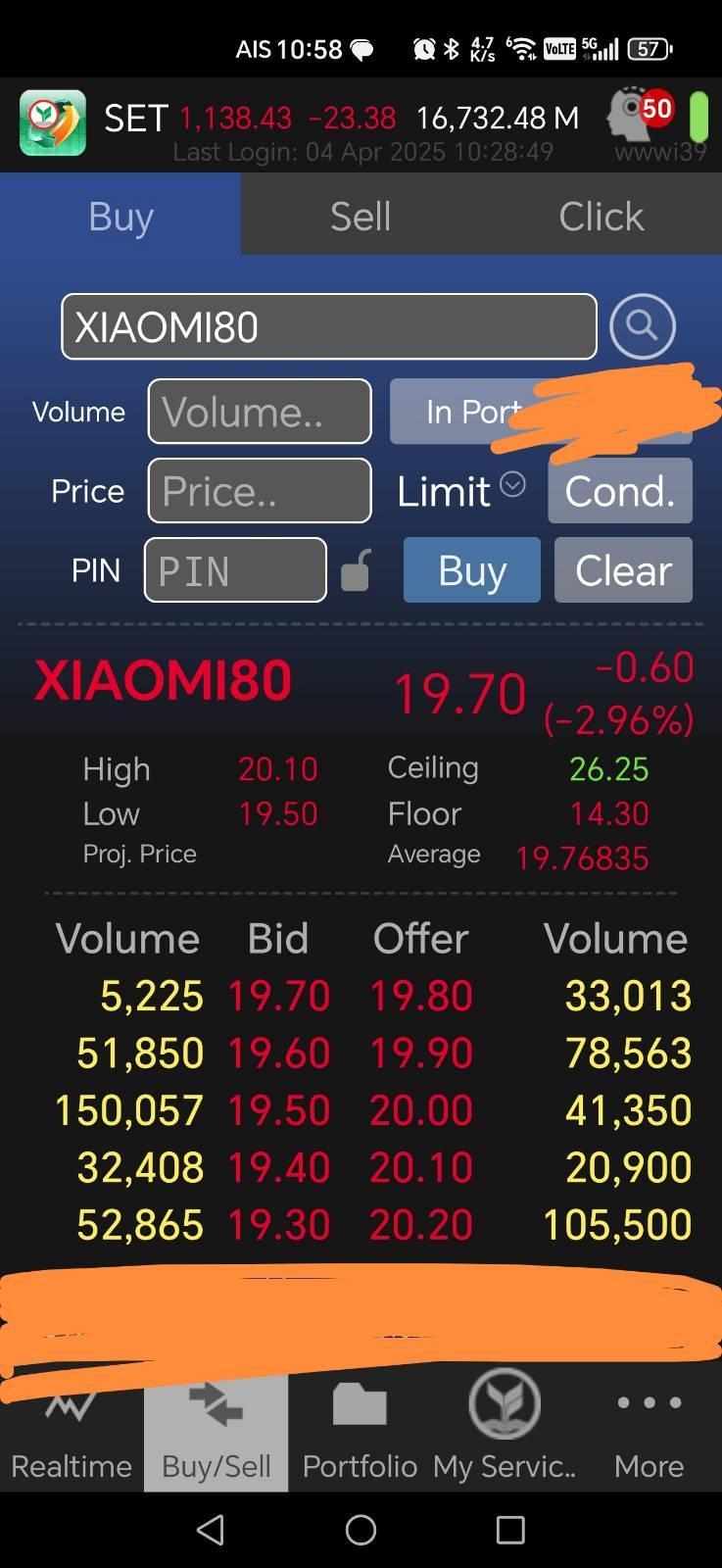Switch to the Click tab
722x1568 pixels.
click(601, 216)
